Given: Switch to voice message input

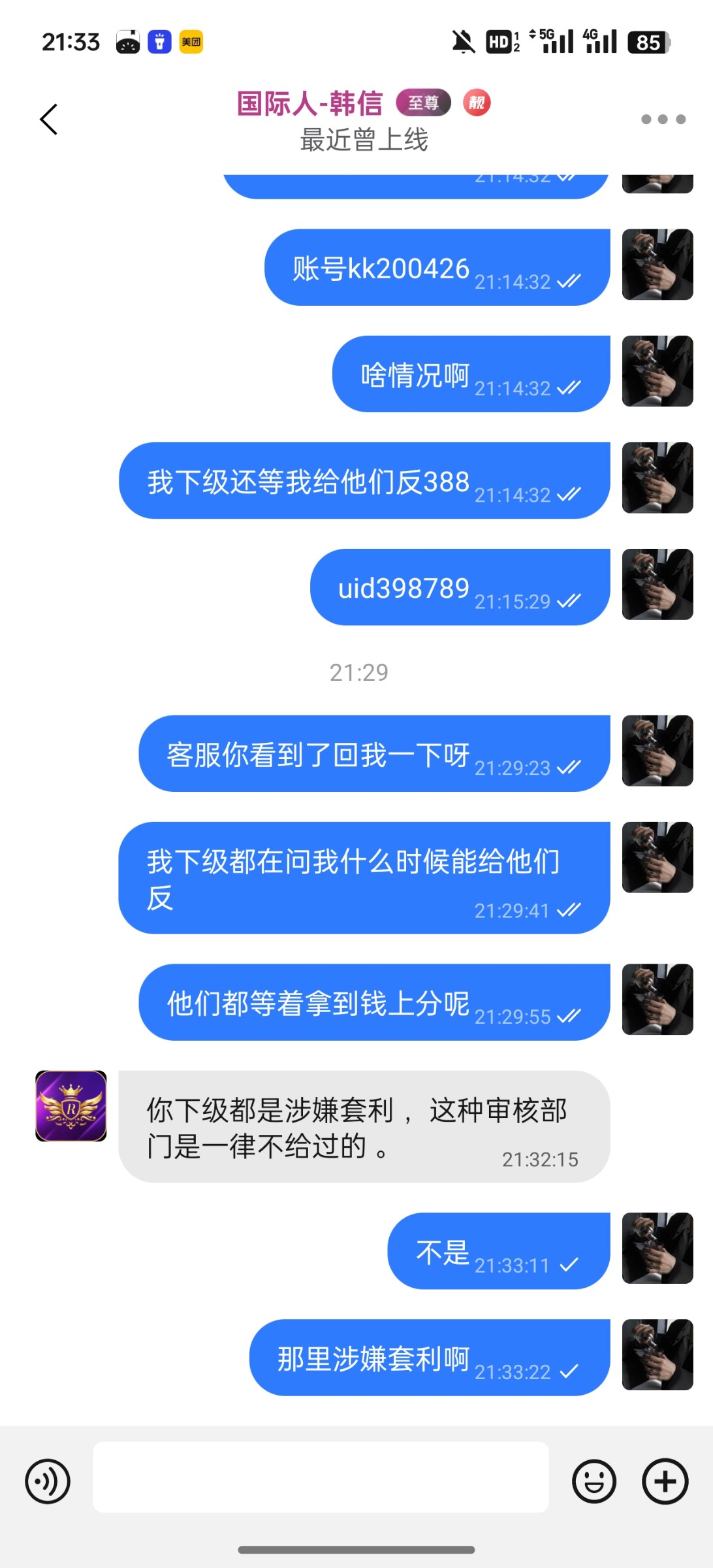Looking at the screenshot, I should pos(48,1481).
